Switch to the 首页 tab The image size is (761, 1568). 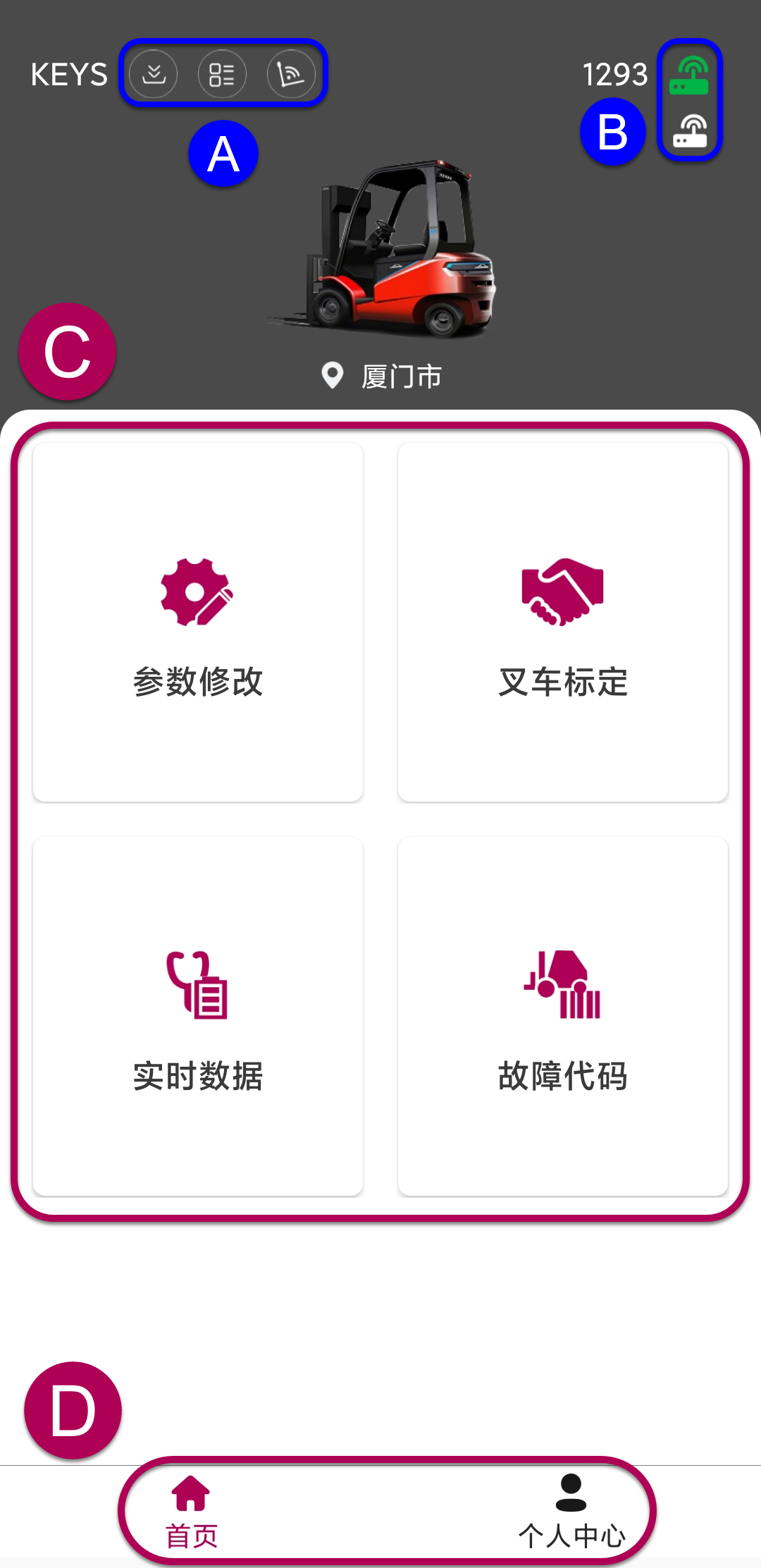coord(192,1512)
